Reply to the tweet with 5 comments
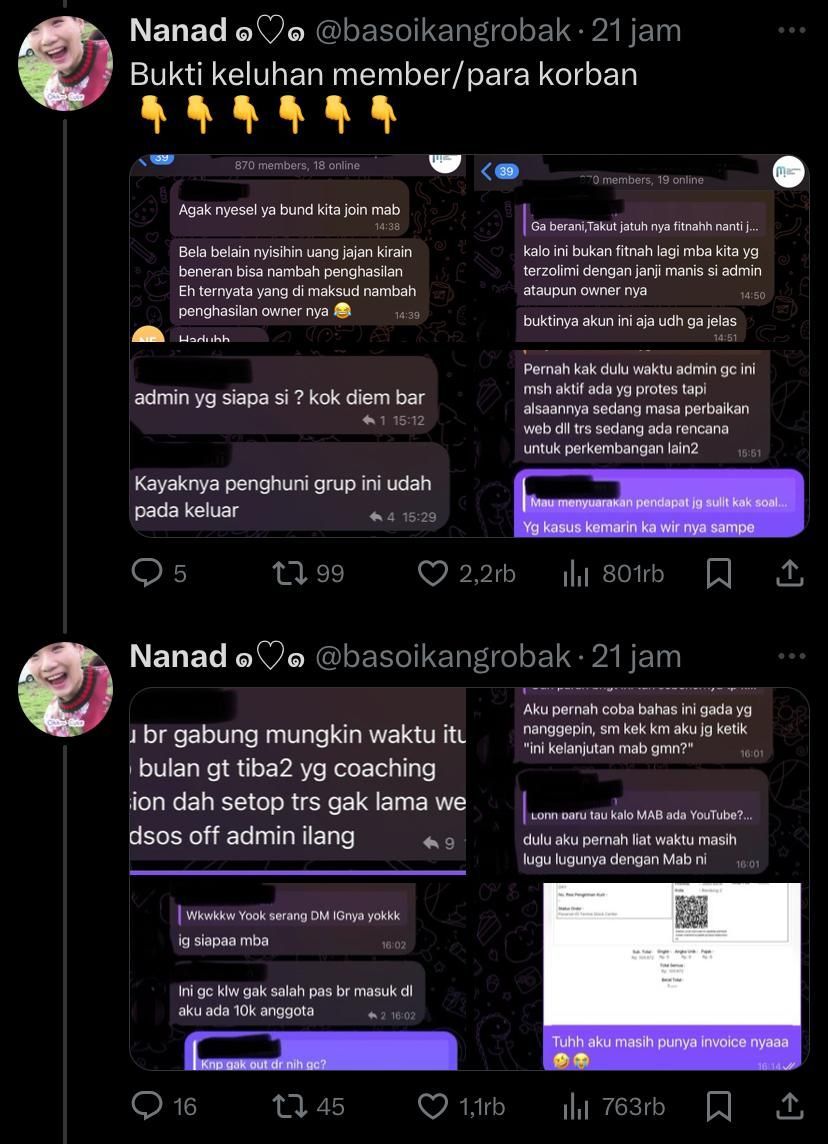The height and width of the screenshot is (1144, 828). (148, 573)
